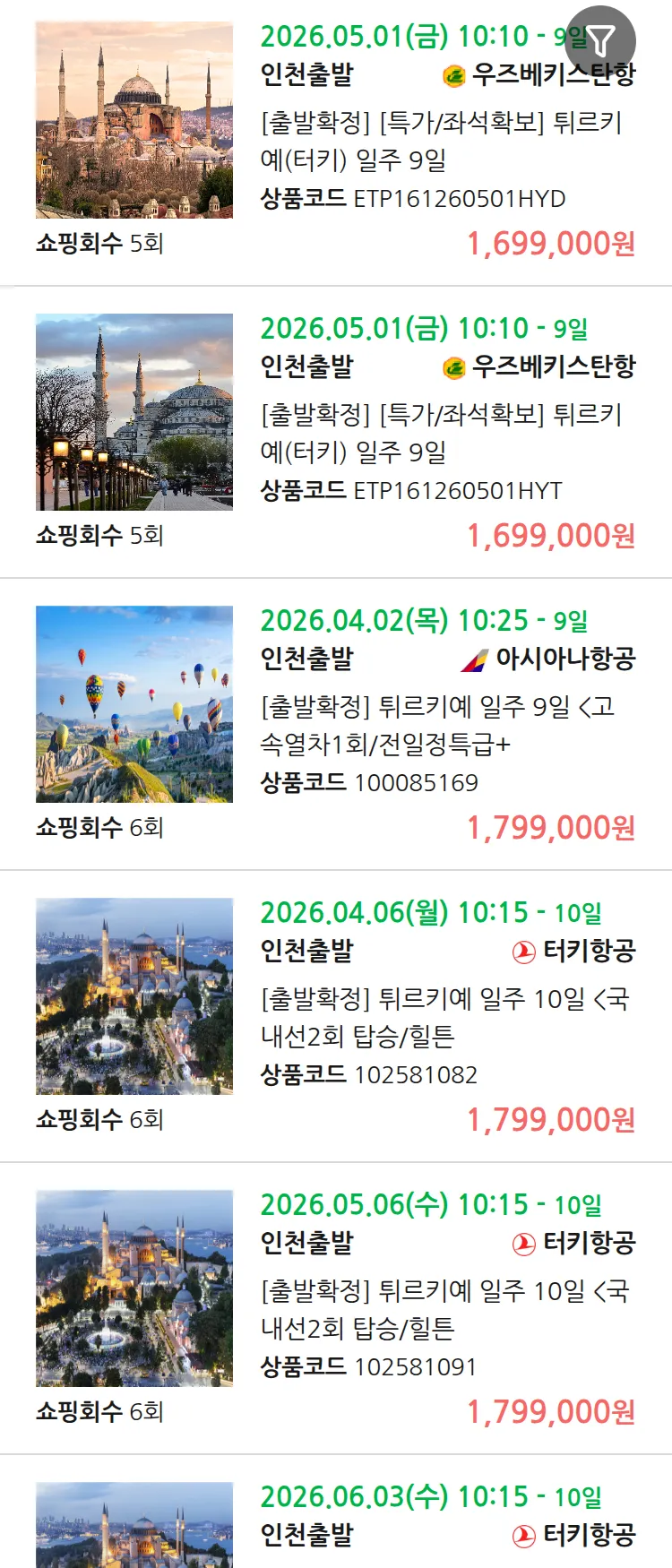672x1568 pixels.
Task: Open tour with code ETP161260501HYD
Action: [441, 141]
